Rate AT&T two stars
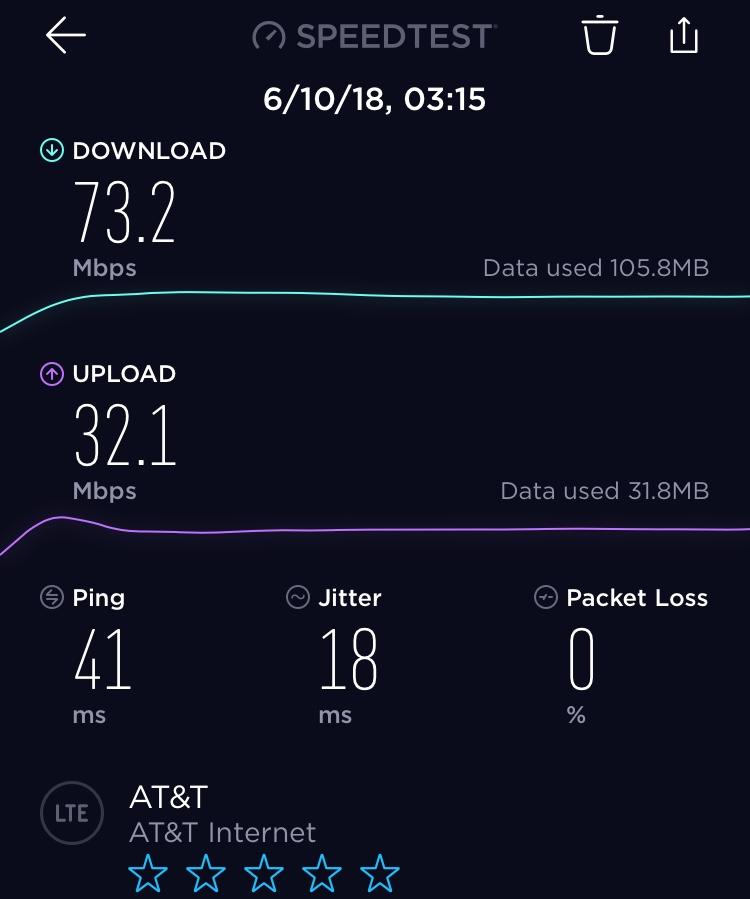 tap(207, 874)
